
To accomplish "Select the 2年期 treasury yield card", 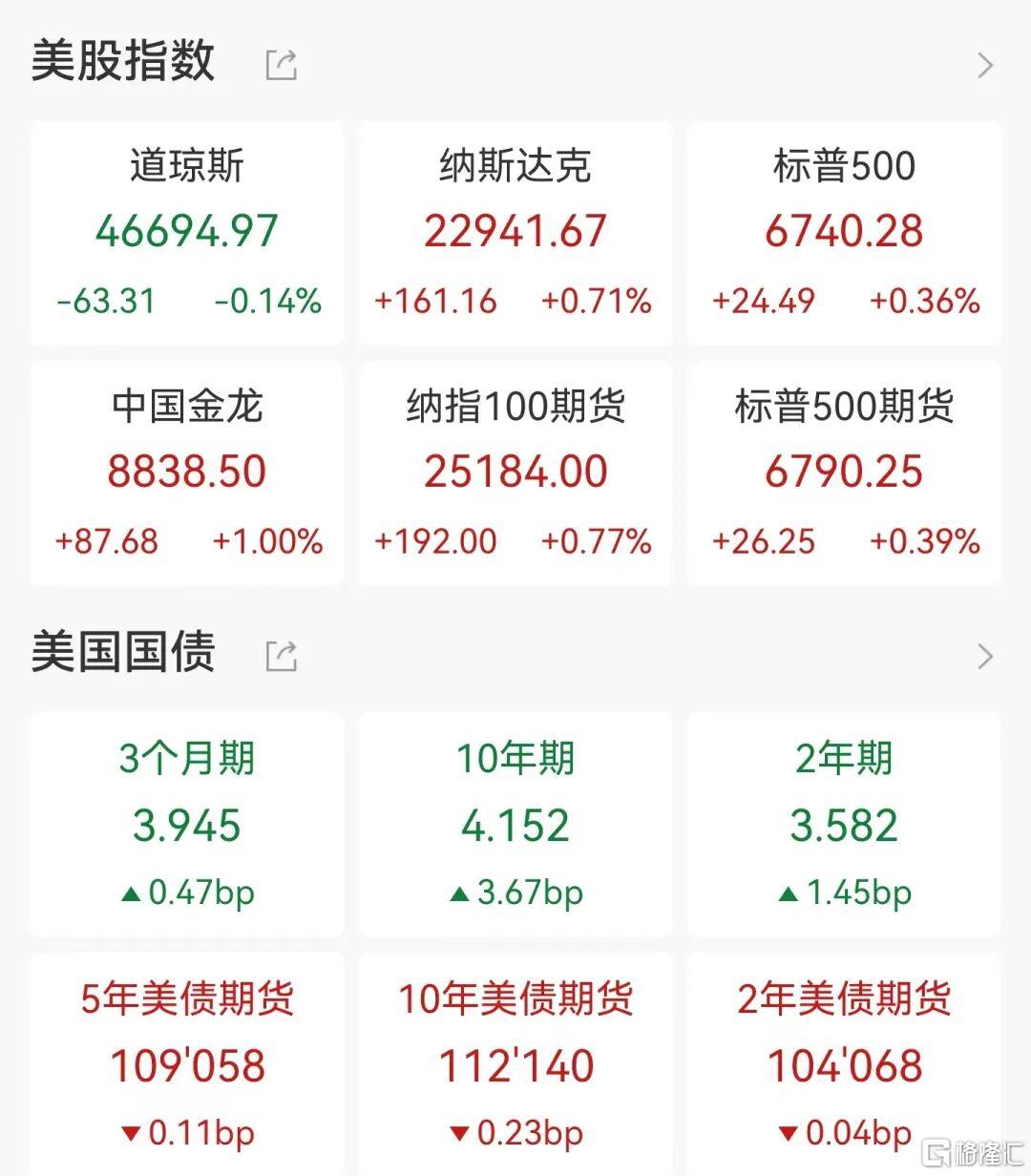I will [x=844, y=823].
